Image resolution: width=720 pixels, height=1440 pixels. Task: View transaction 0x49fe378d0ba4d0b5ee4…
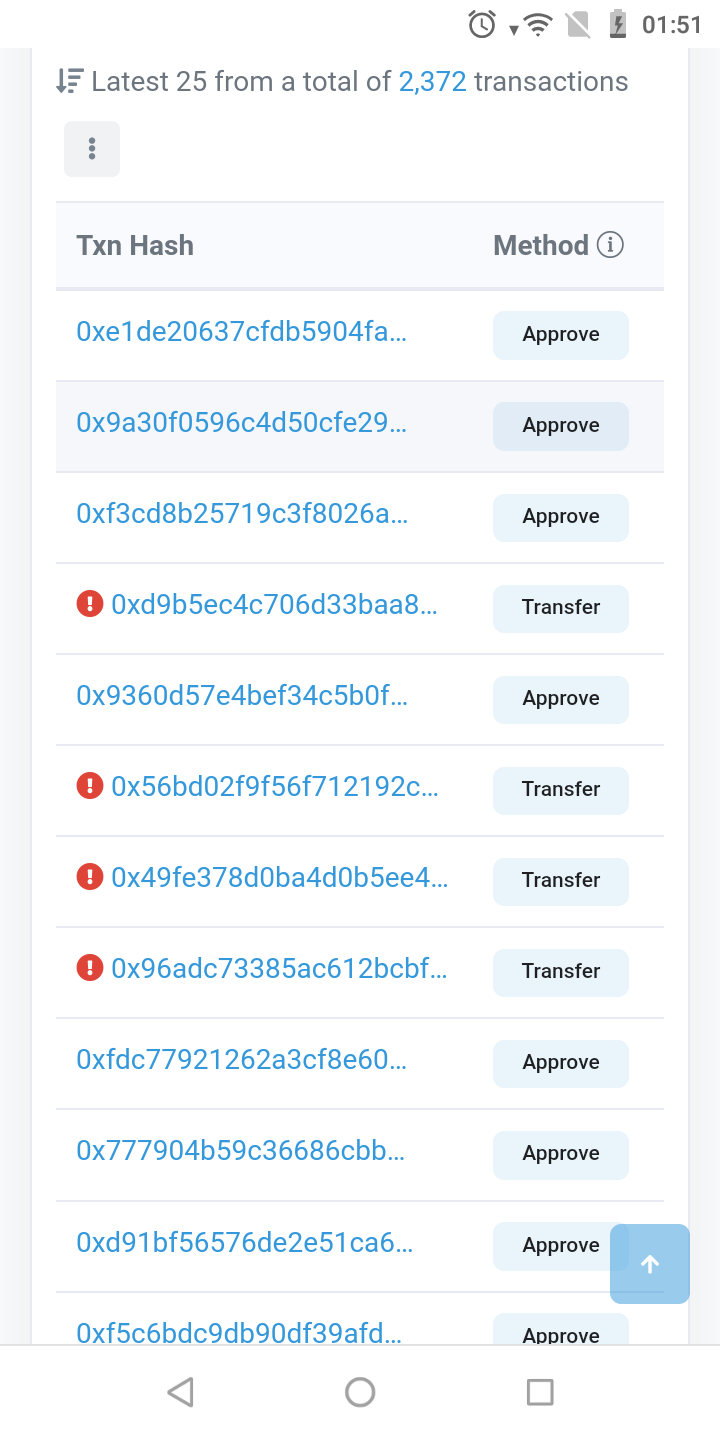(279, 879)
